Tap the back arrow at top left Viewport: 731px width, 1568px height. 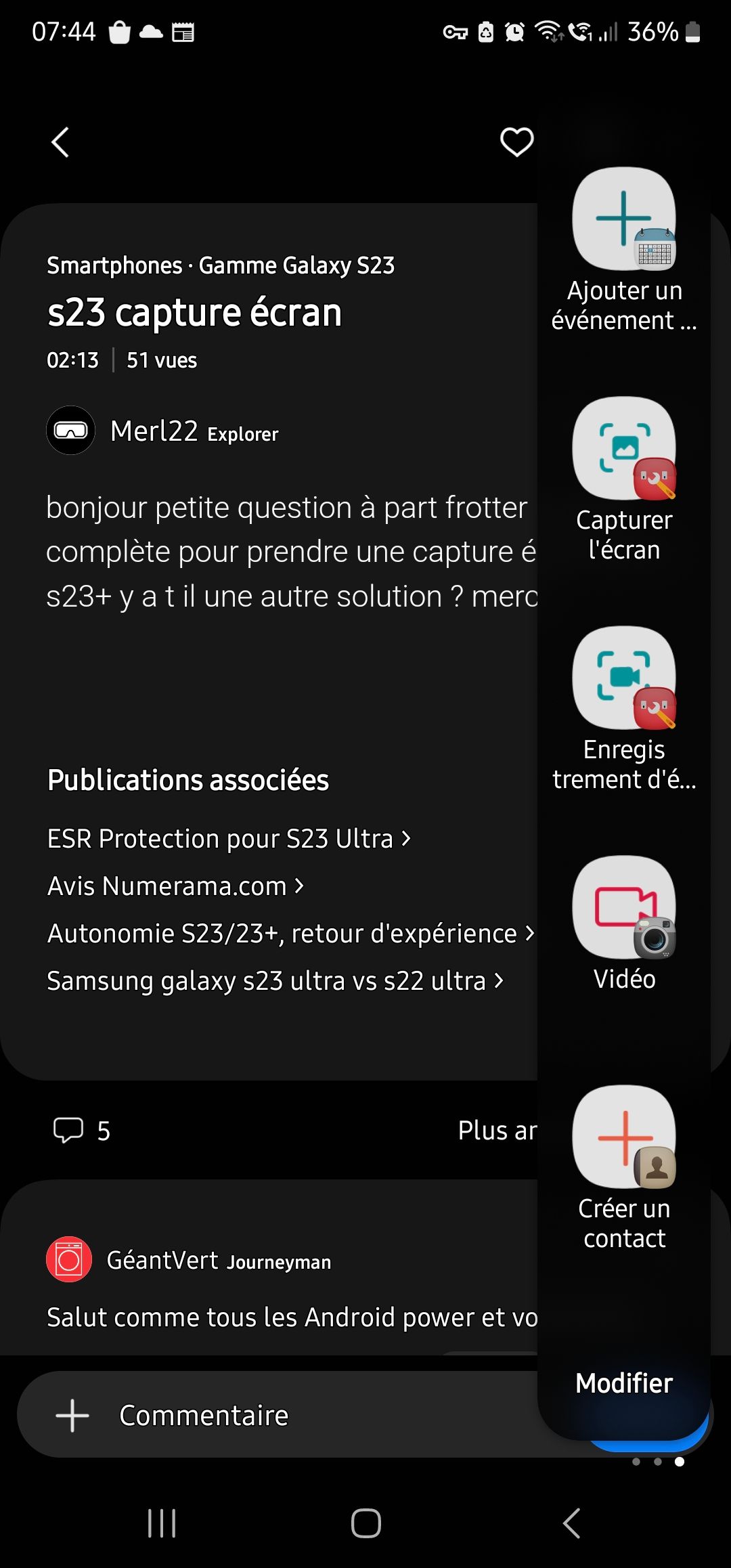60,142
